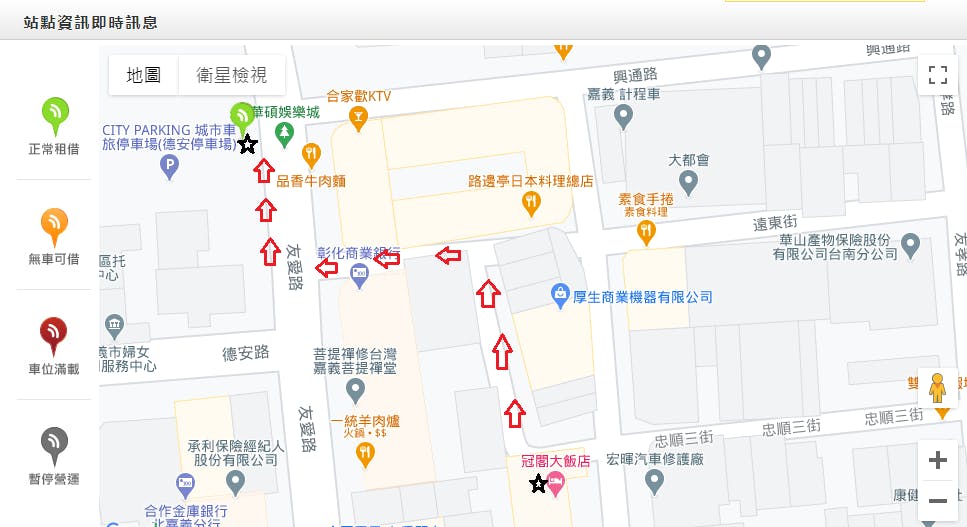This screenshot has height=527, width=967.
Task: Select the 華山產物保險 company pin
Action: pyautogui.click(x=910, y=244)
